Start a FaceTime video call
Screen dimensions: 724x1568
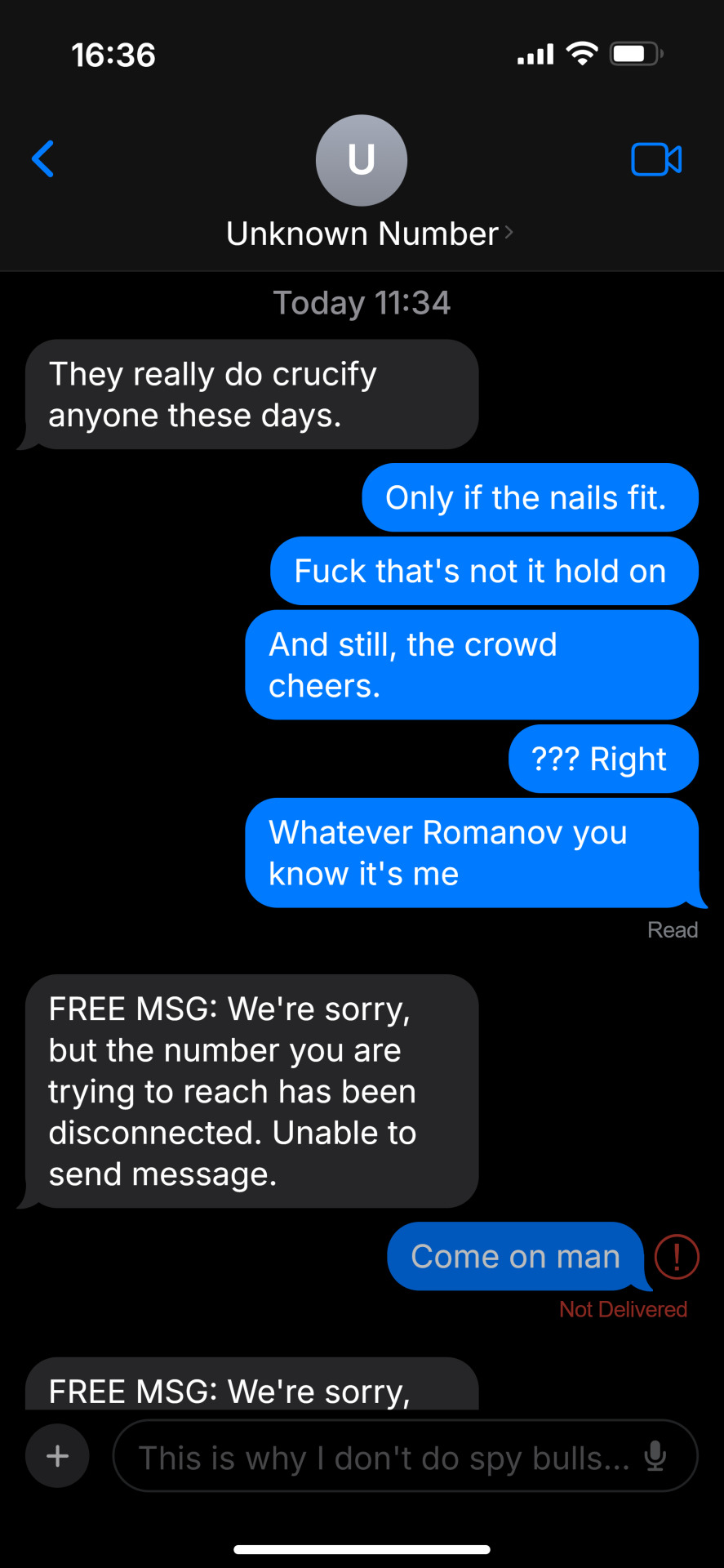[656, 159]
